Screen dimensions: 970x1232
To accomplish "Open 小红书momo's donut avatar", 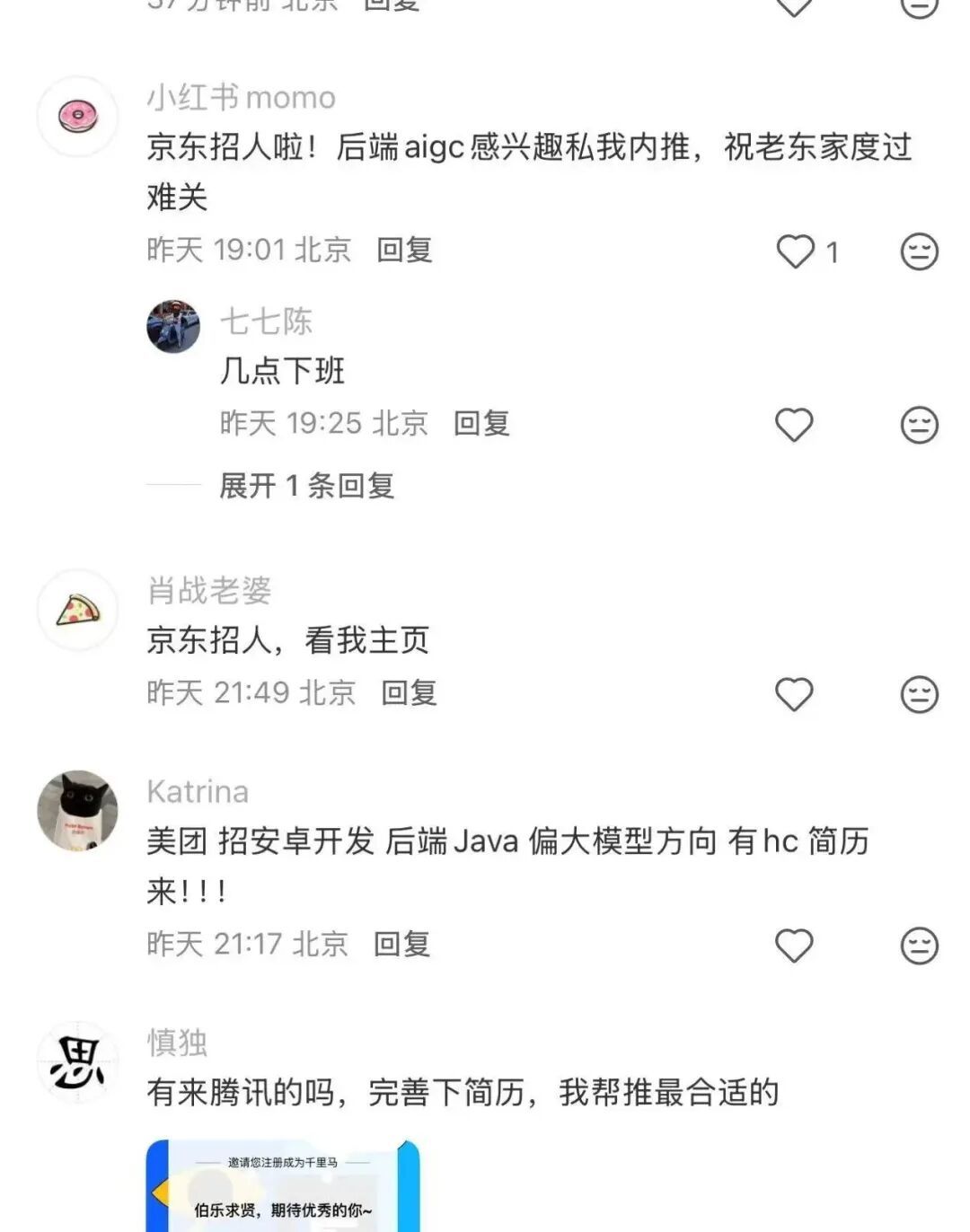I will 78,116.
